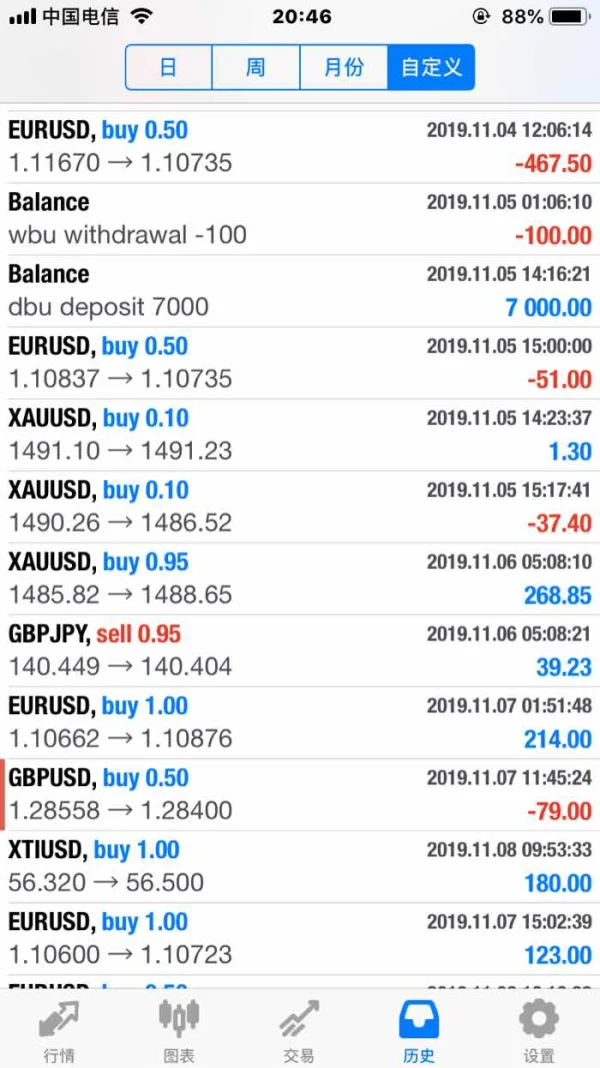View the dbu deposit 7000 balance entry

click(300, 290)
